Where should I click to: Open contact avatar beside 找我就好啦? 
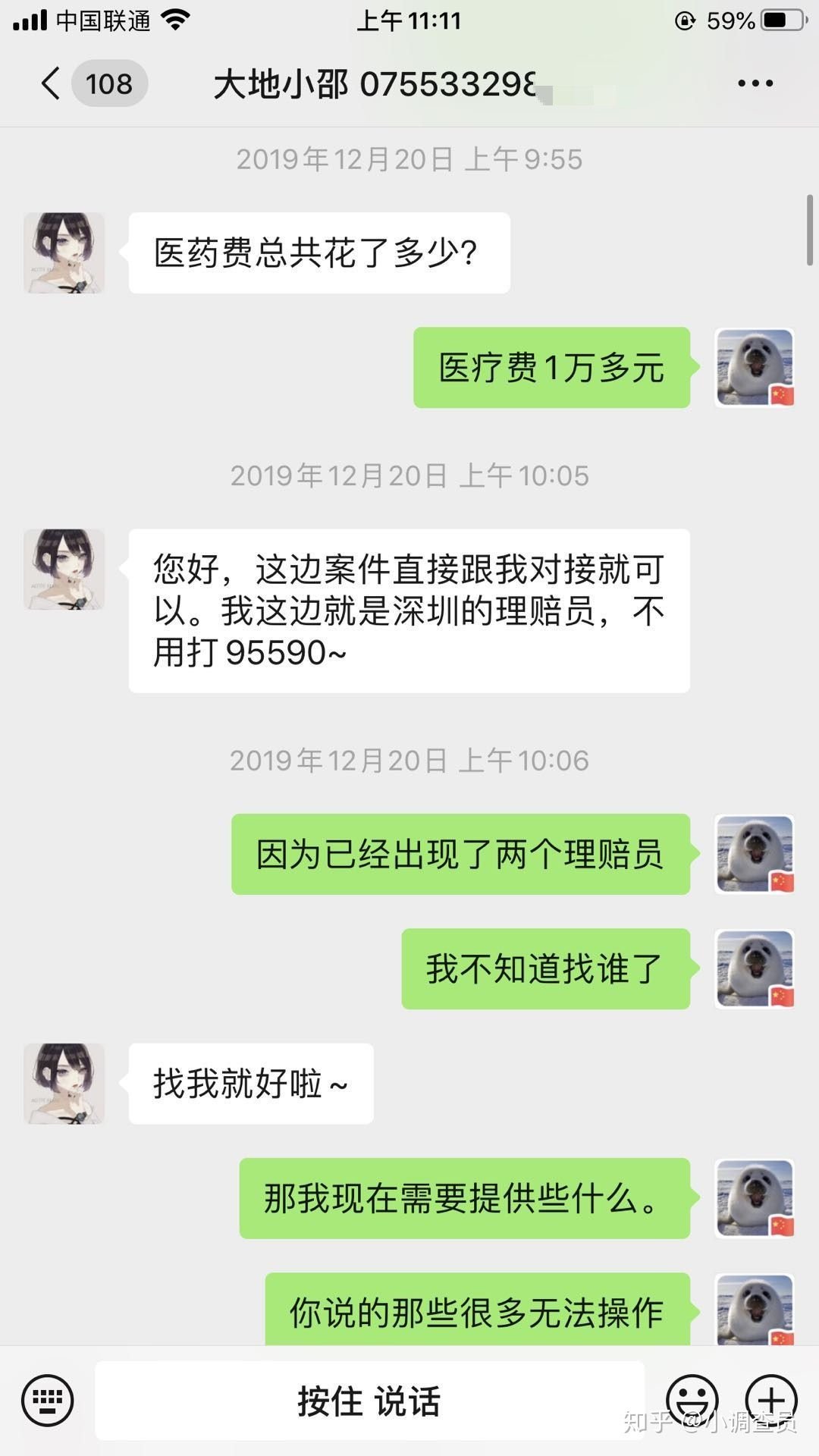[64, 1084]
